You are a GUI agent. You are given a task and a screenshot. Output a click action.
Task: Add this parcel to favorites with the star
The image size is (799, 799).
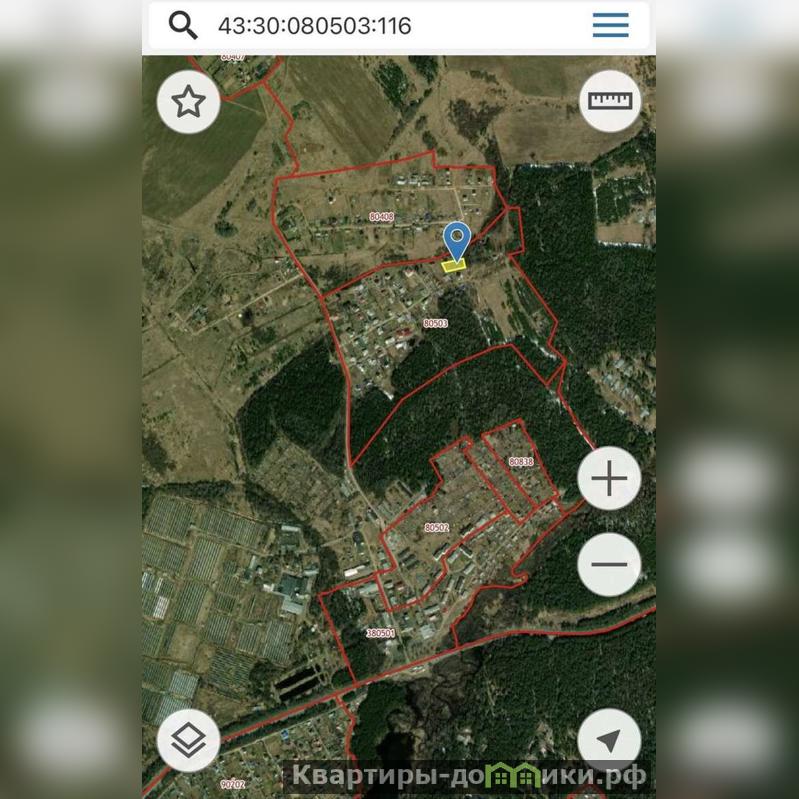pyautogui.click(x=189, y=102)
